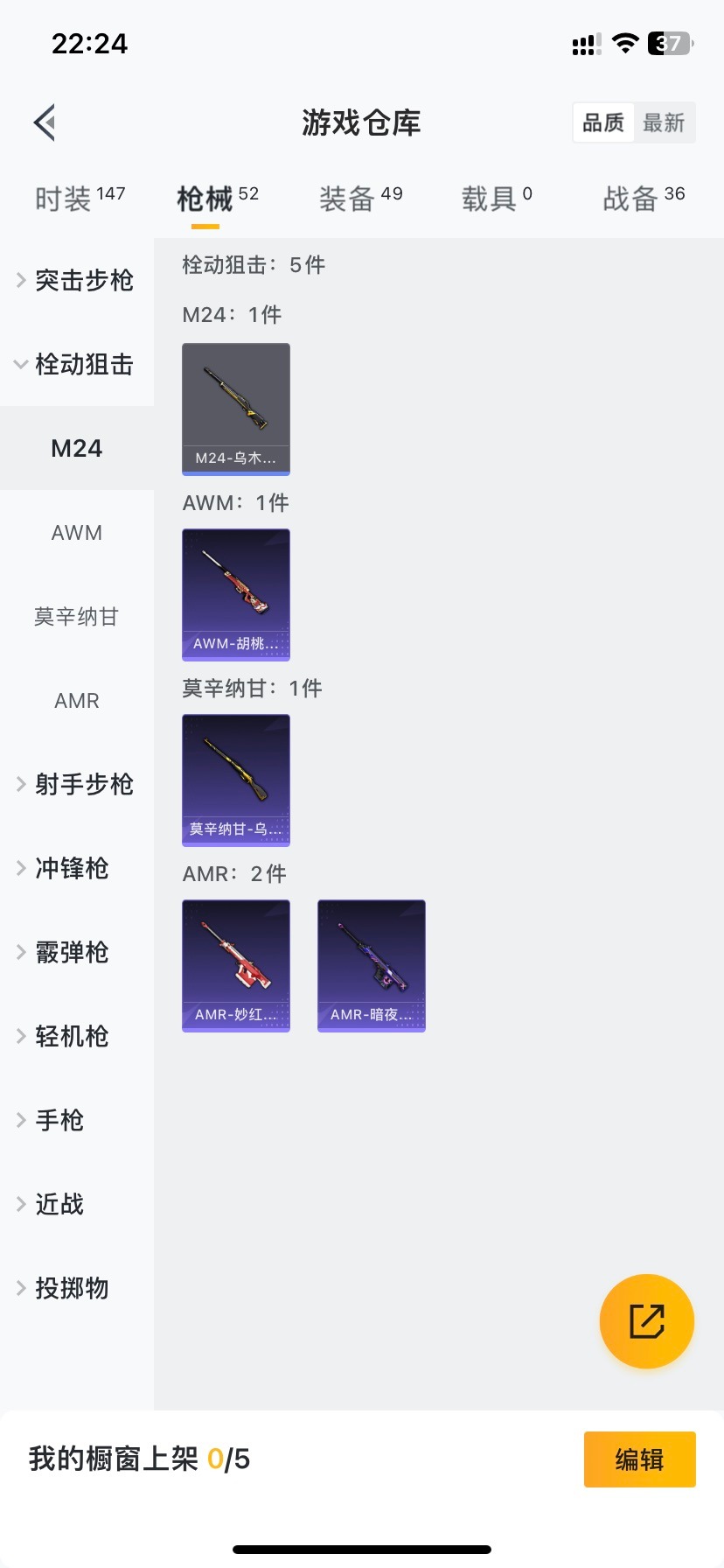Expand the 冲锋枪 category
The width and height of the screenshot is (724, 1568).
tap(70, 868)
